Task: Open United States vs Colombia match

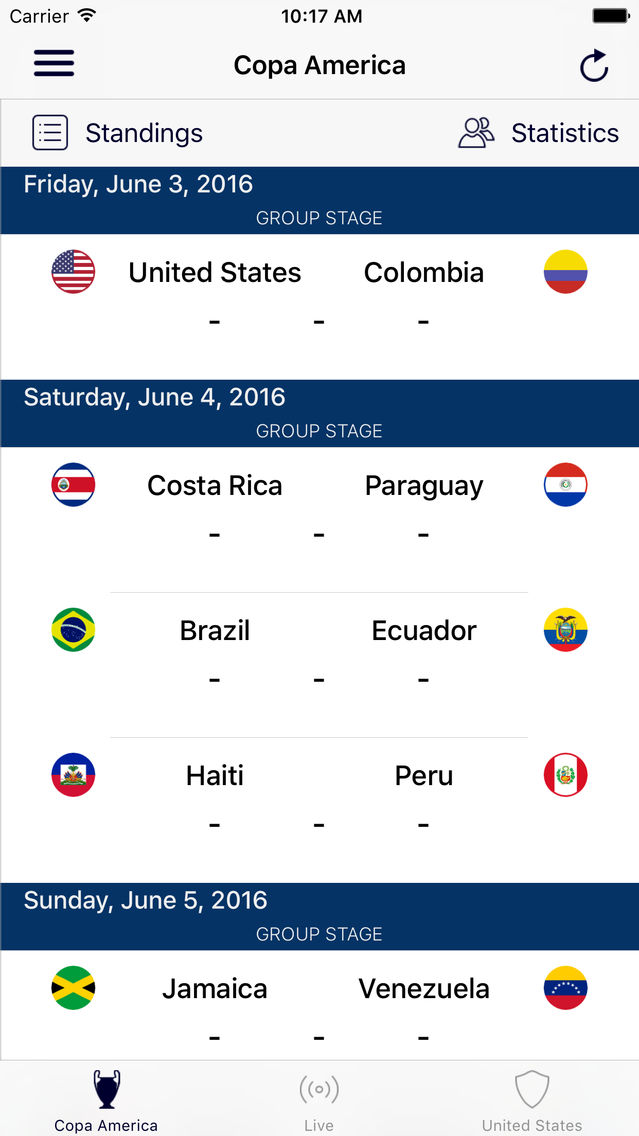Action: [x=319, y=296]
